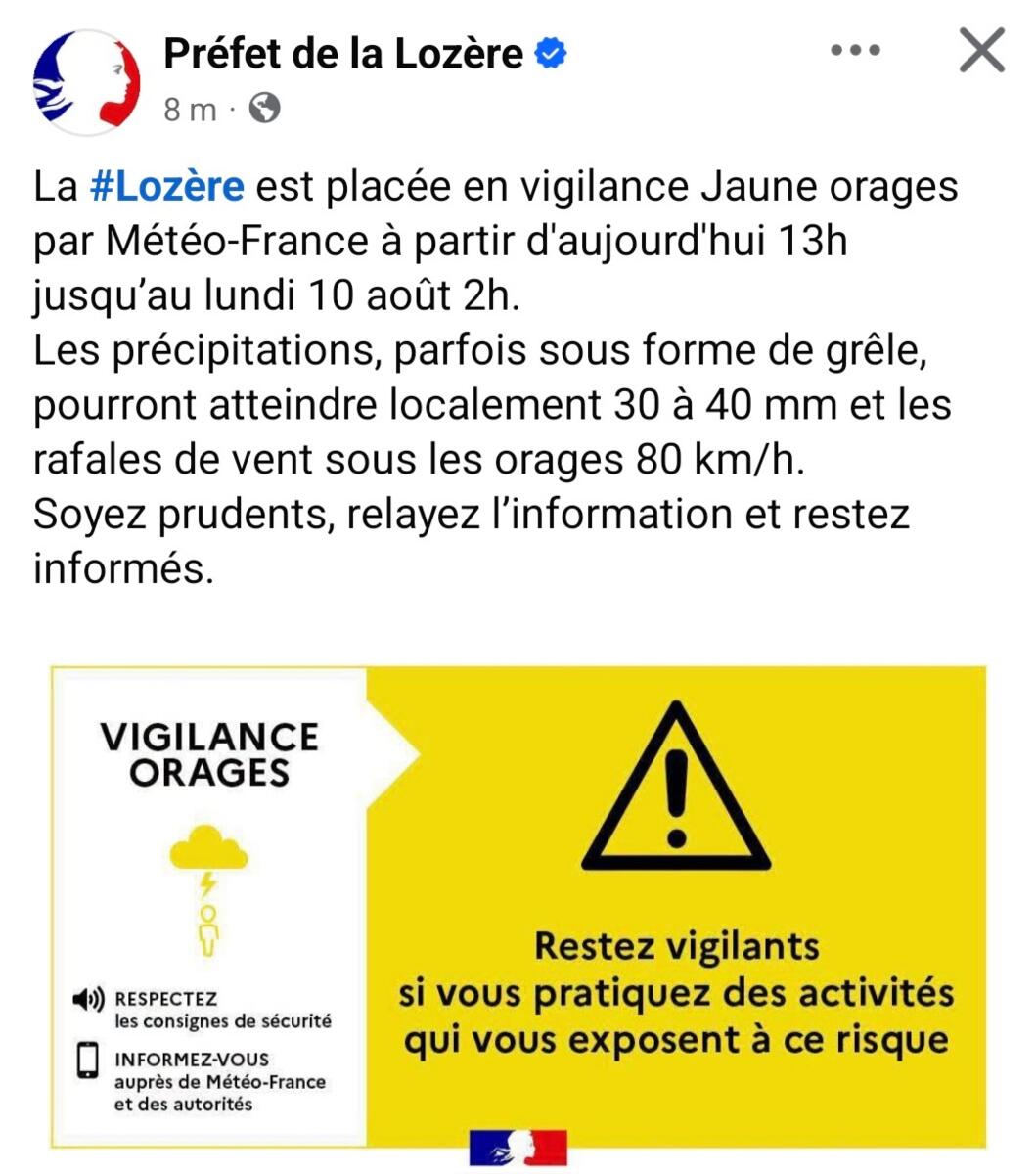Open the Préfet de la Lozère page
The height and width of the screenshot is (1174, 1036).
342,53
